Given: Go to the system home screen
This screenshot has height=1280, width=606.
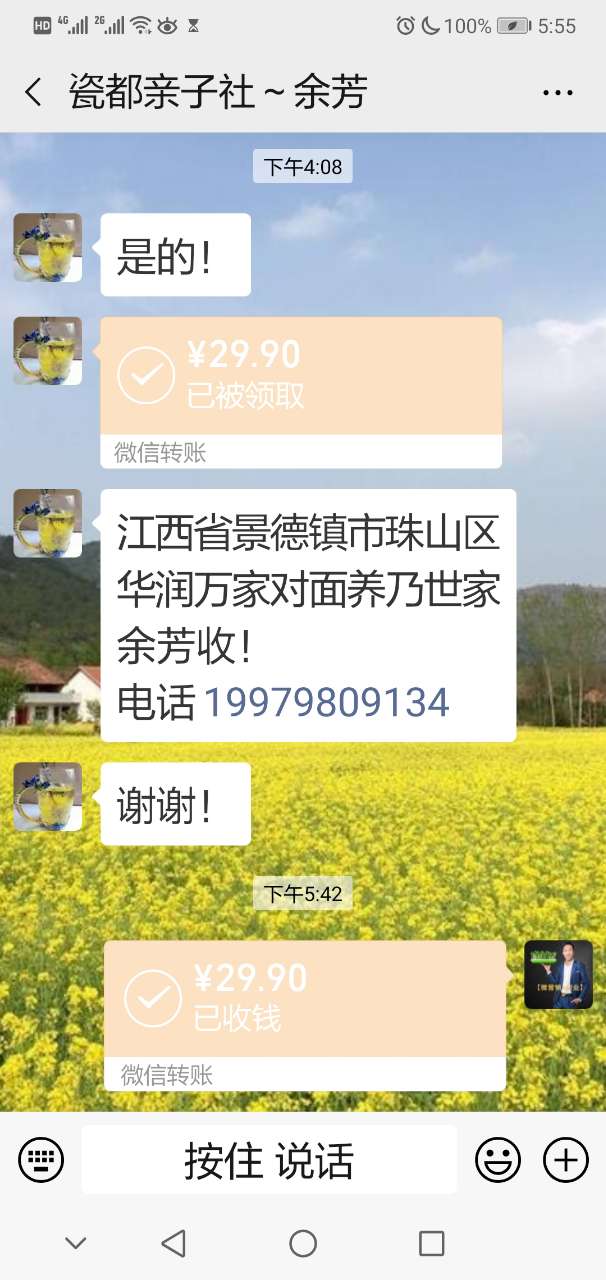Looking at the screenshot, I should [x=303, y=1243].
